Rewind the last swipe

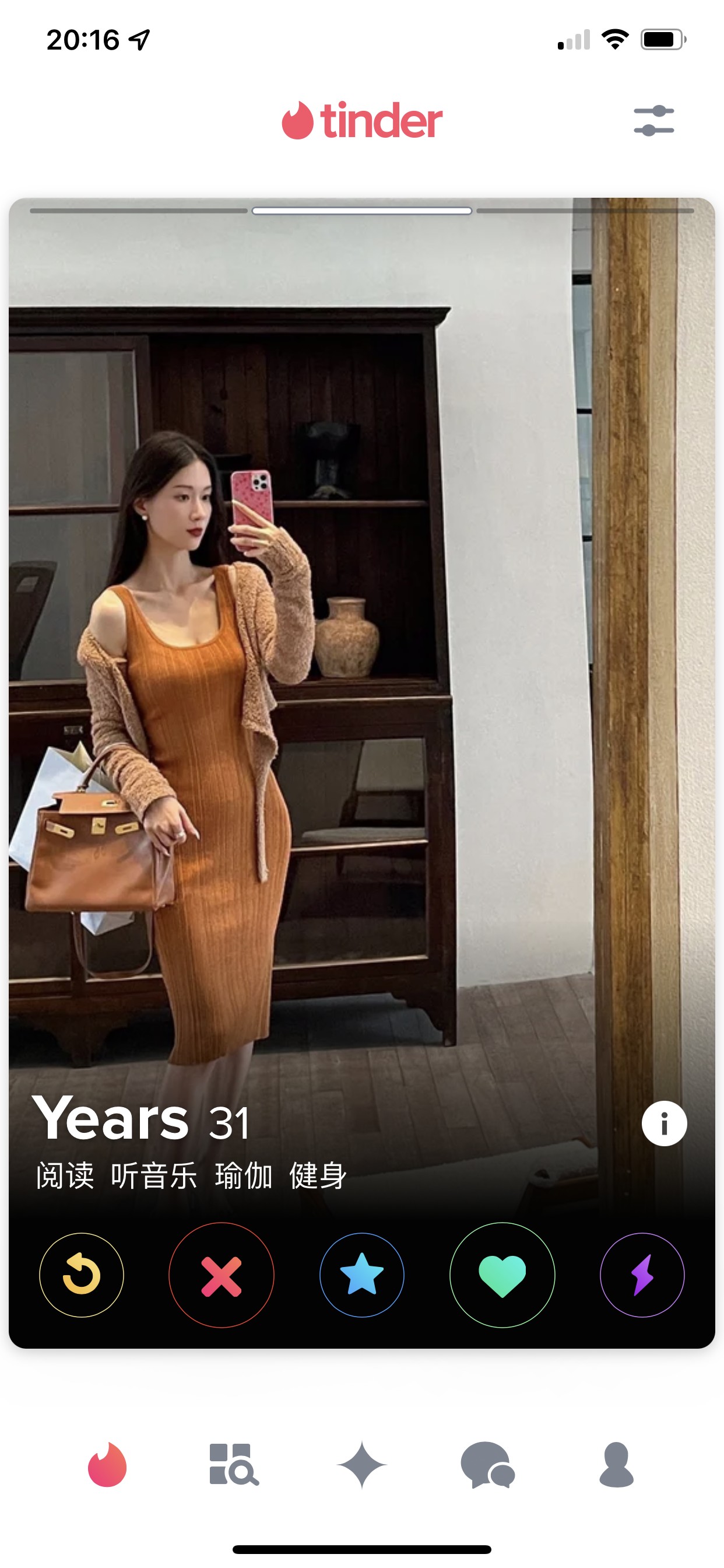pos(82,1275)
